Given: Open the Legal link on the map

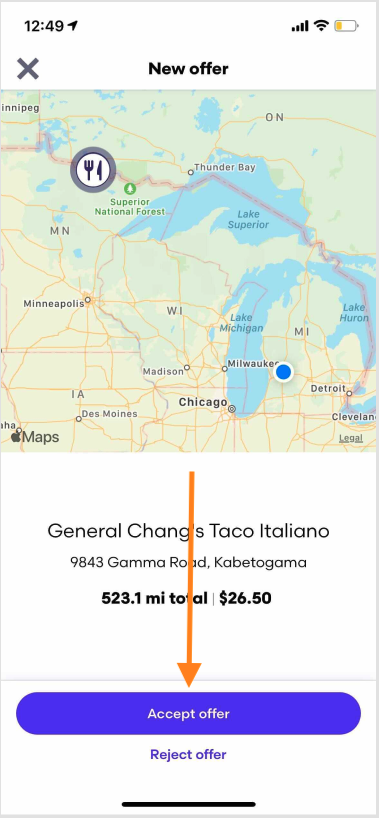Looking at the screenshot, I should pyautogui.click(x=351, y=438).
